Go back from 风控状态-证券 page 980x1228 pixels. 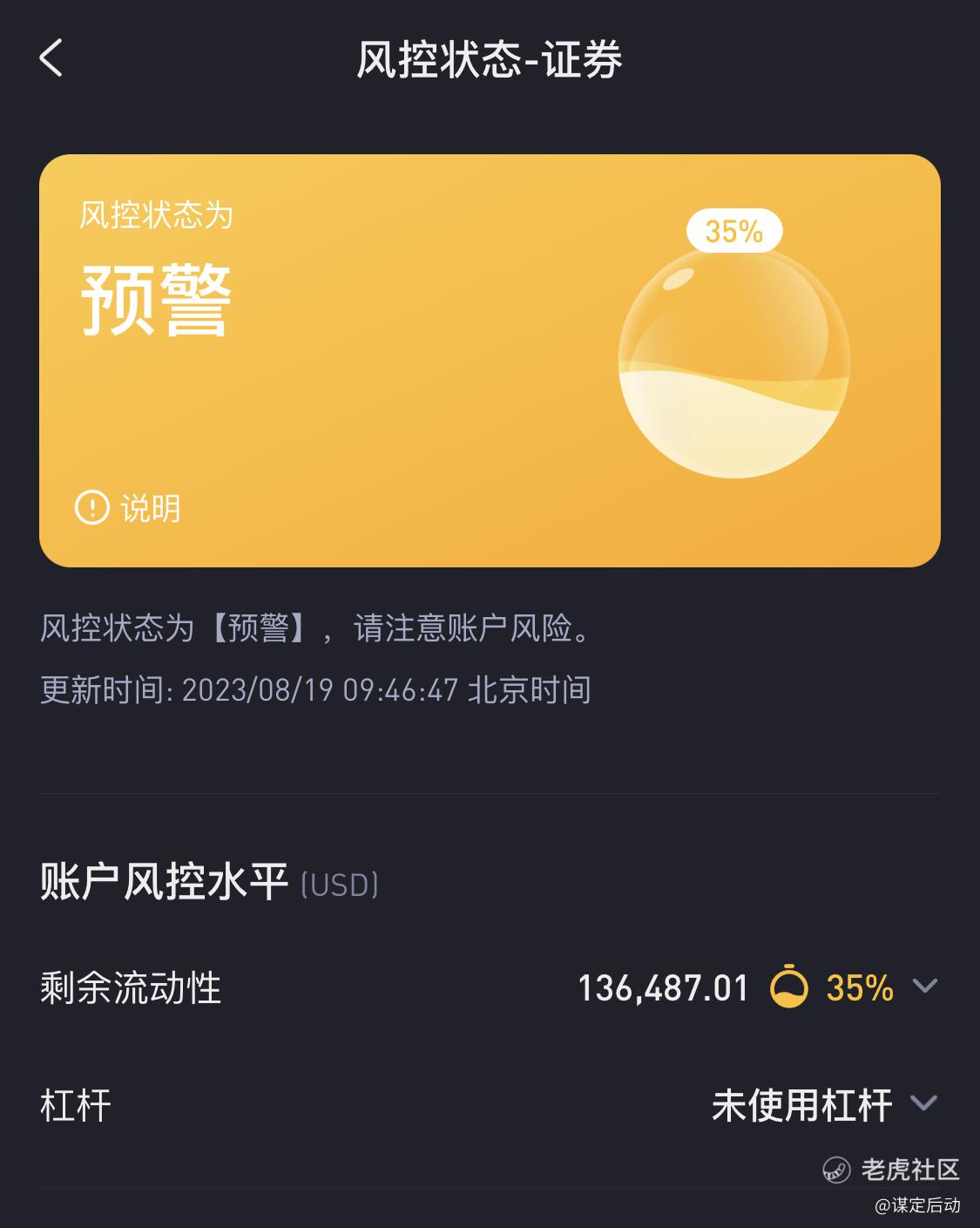click(51, 59)
